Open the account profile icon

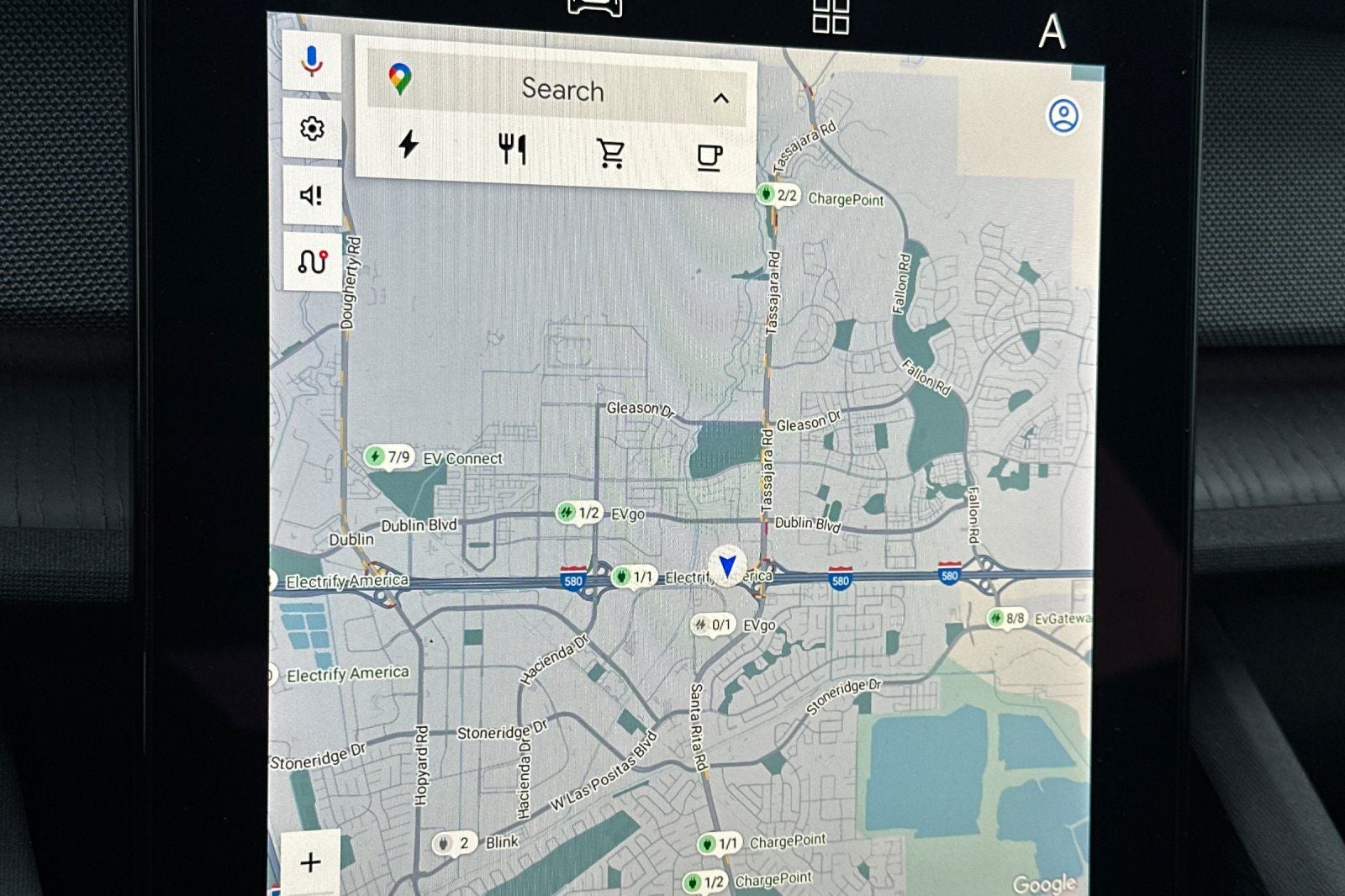click(x=1063, y=116)
